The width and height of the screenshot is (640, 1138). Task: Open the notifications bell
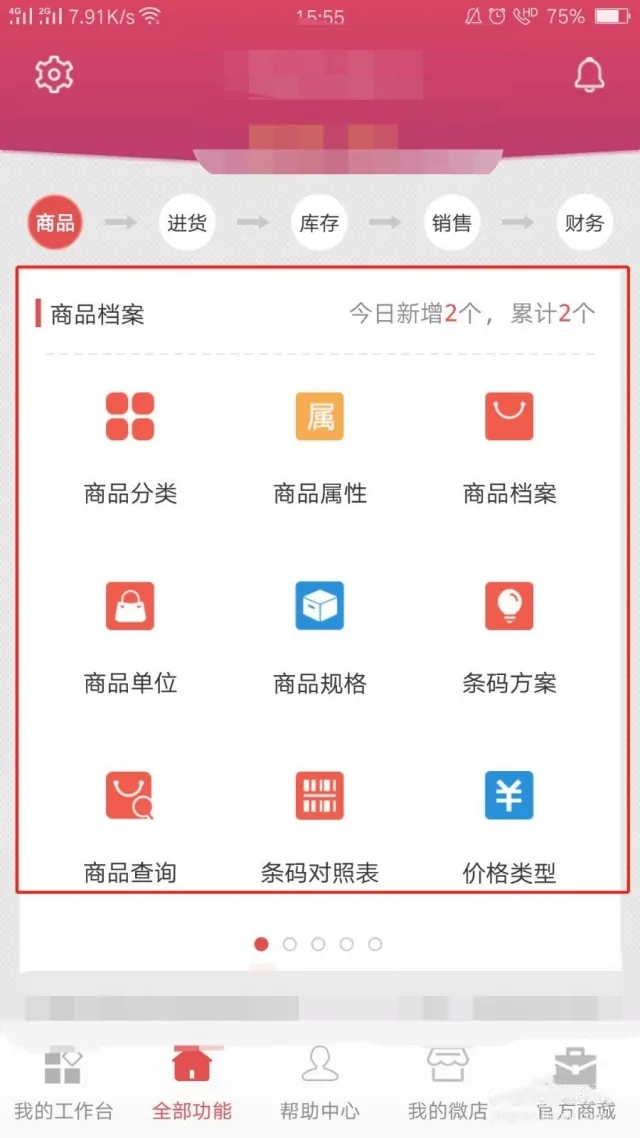tap(589, 74)
